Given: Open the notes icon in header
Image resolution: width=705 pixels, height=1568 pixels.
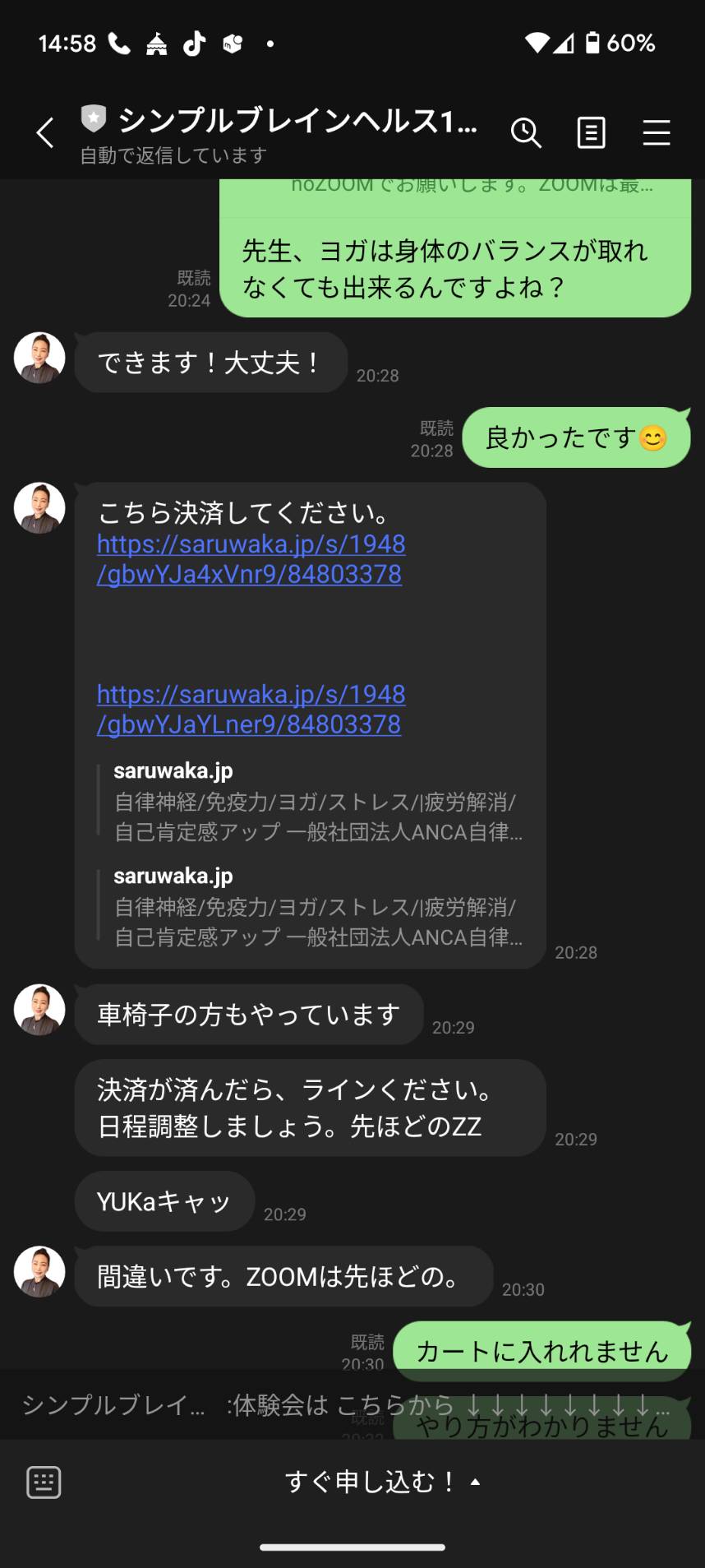Looking at the screenshot, I should pyautogui.click(x=592, y=132).
